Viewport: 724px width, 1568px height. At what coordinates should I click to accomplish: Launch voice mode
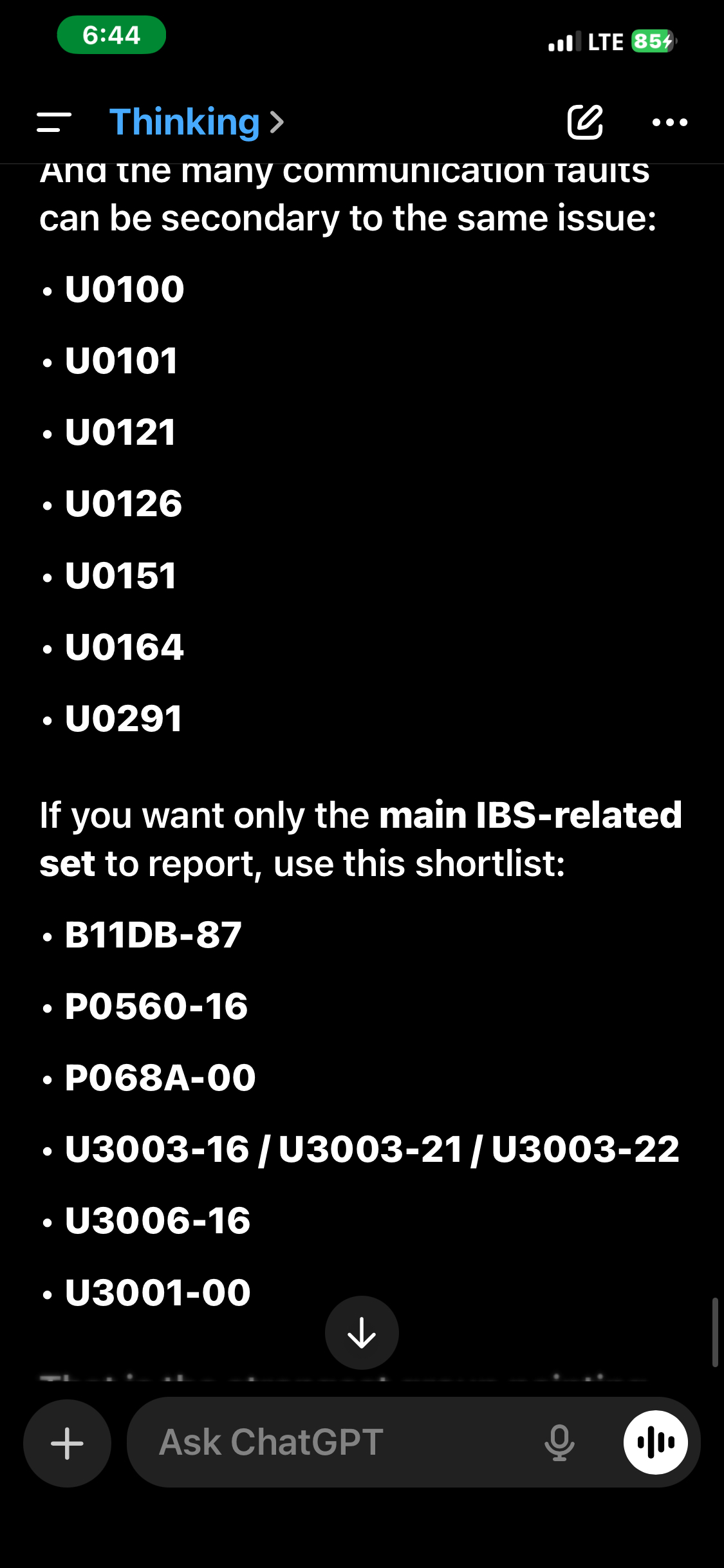[655, 1442]
